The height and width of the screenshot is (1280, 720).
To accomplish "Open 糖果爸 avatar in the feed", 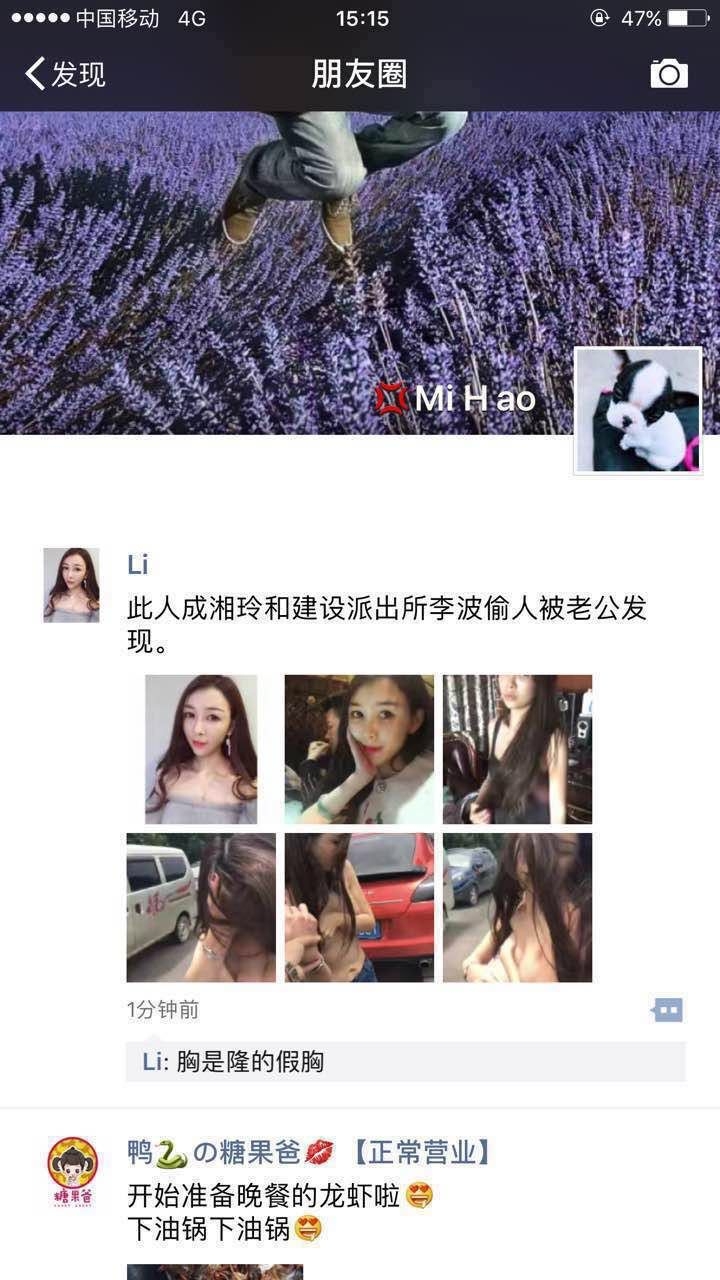I will (x=73, y=1172).
